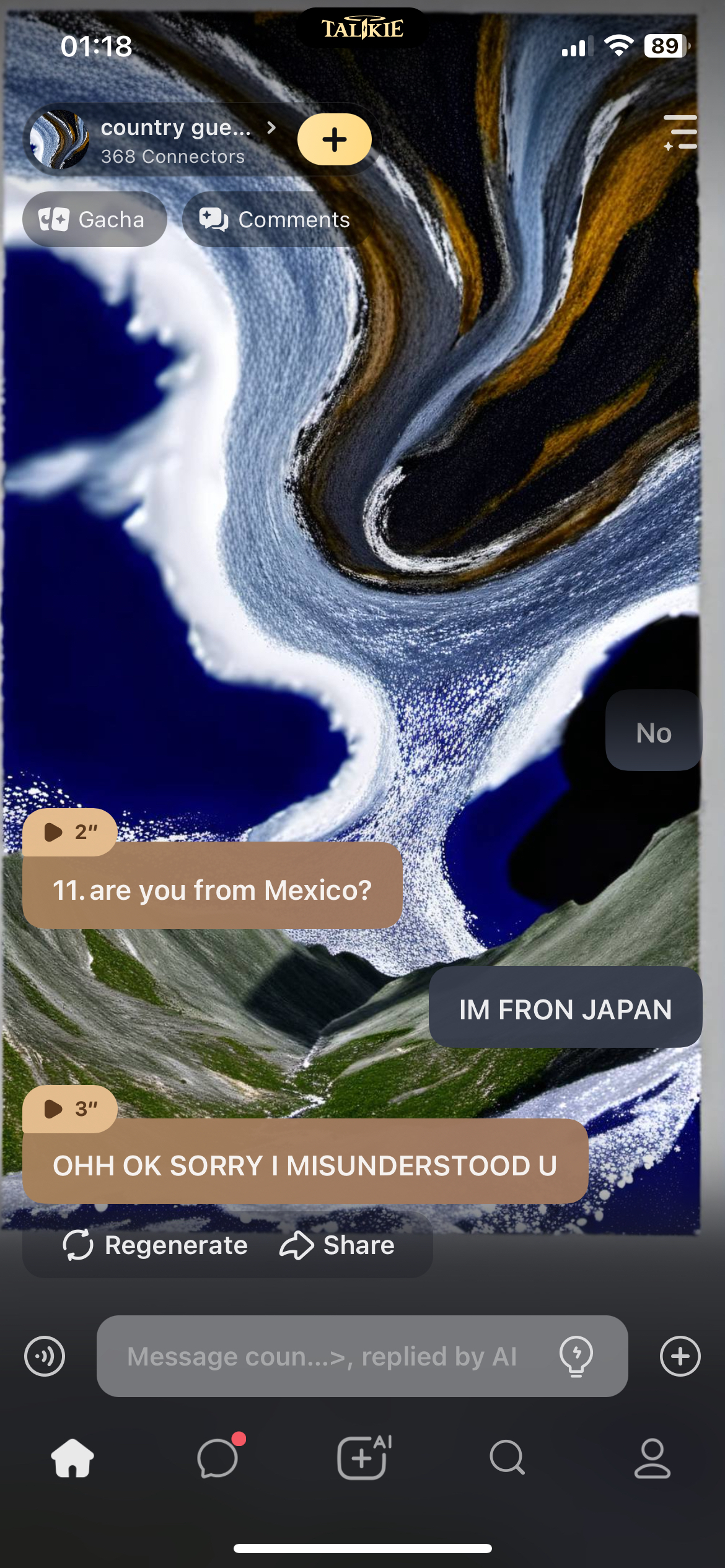Screen dimensions: 725x1568
Task: Open the top-right chat menu icon
Action: point(680,132)
